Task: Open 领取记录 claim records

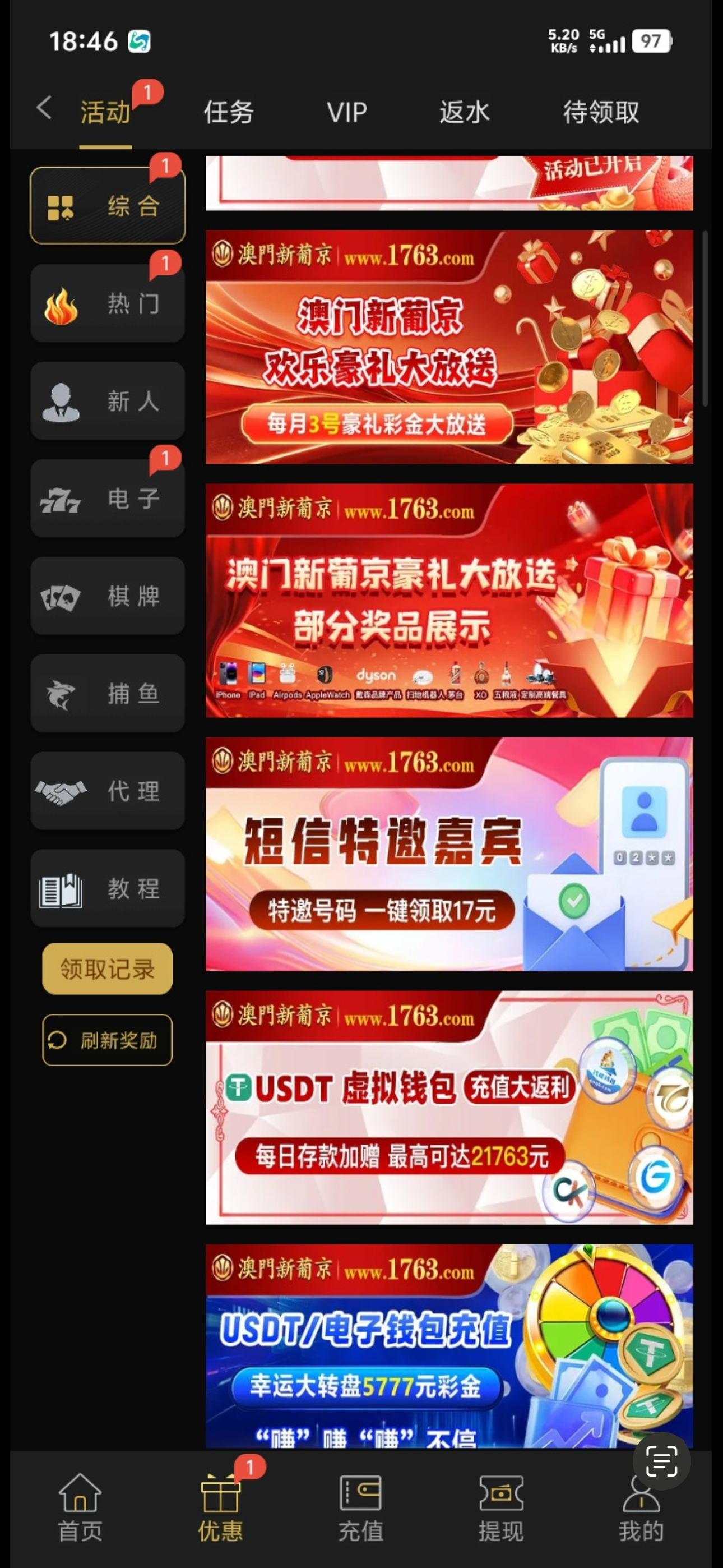Action: click(107, 969)
